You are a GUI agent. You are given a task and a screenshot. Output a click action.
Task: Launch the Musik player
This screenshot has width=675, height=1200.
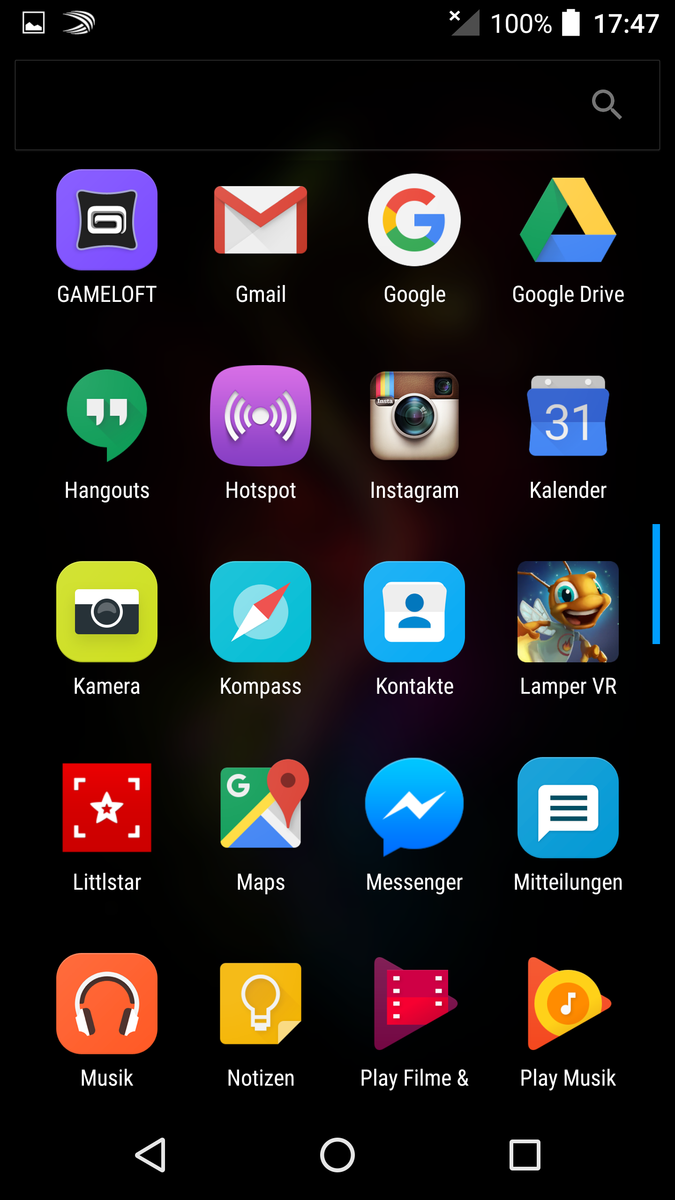(107, 1004)
